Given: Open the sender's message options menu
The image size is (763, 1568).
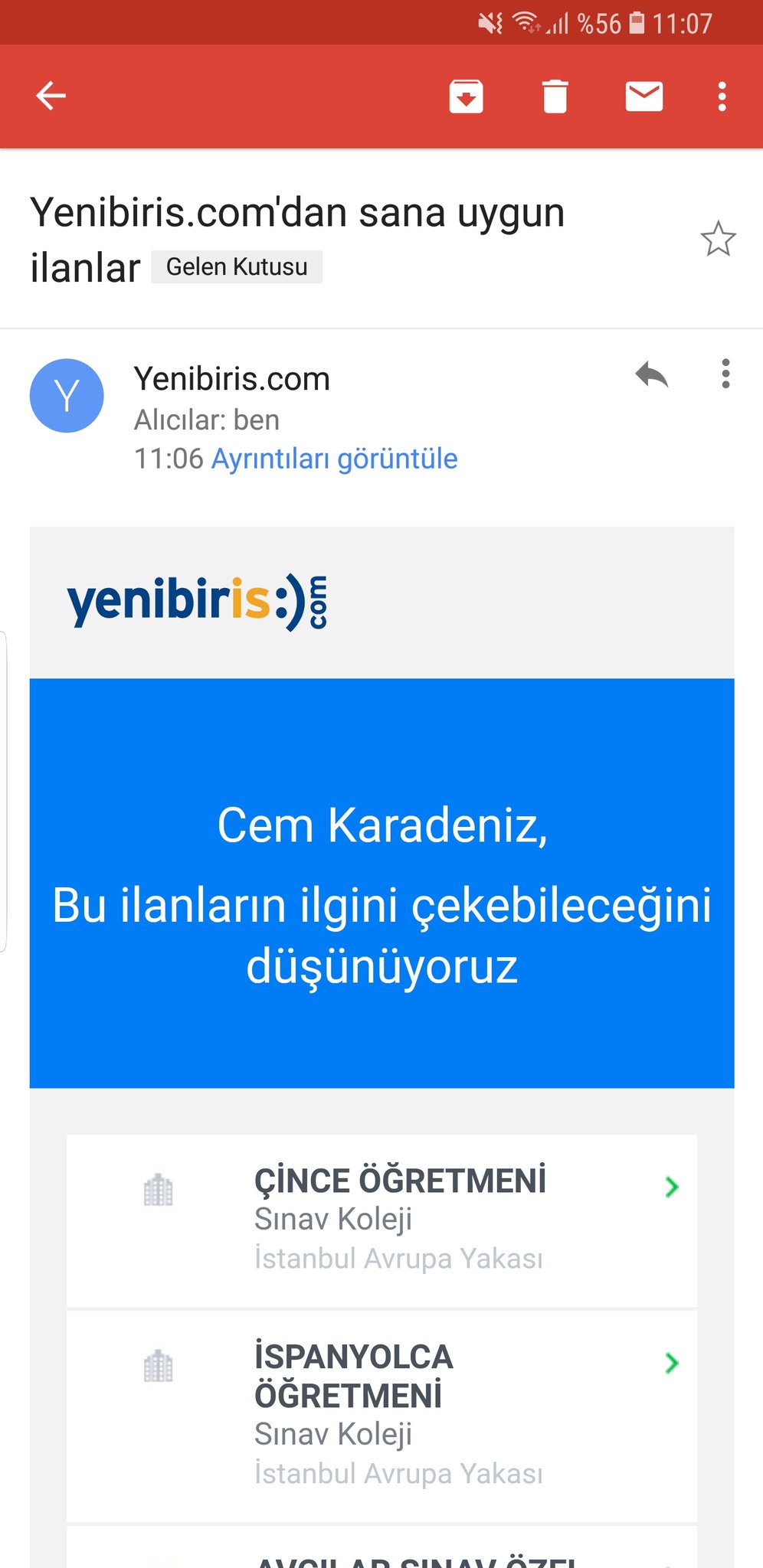Looking at the screenshot, I should tap(725, 374).
